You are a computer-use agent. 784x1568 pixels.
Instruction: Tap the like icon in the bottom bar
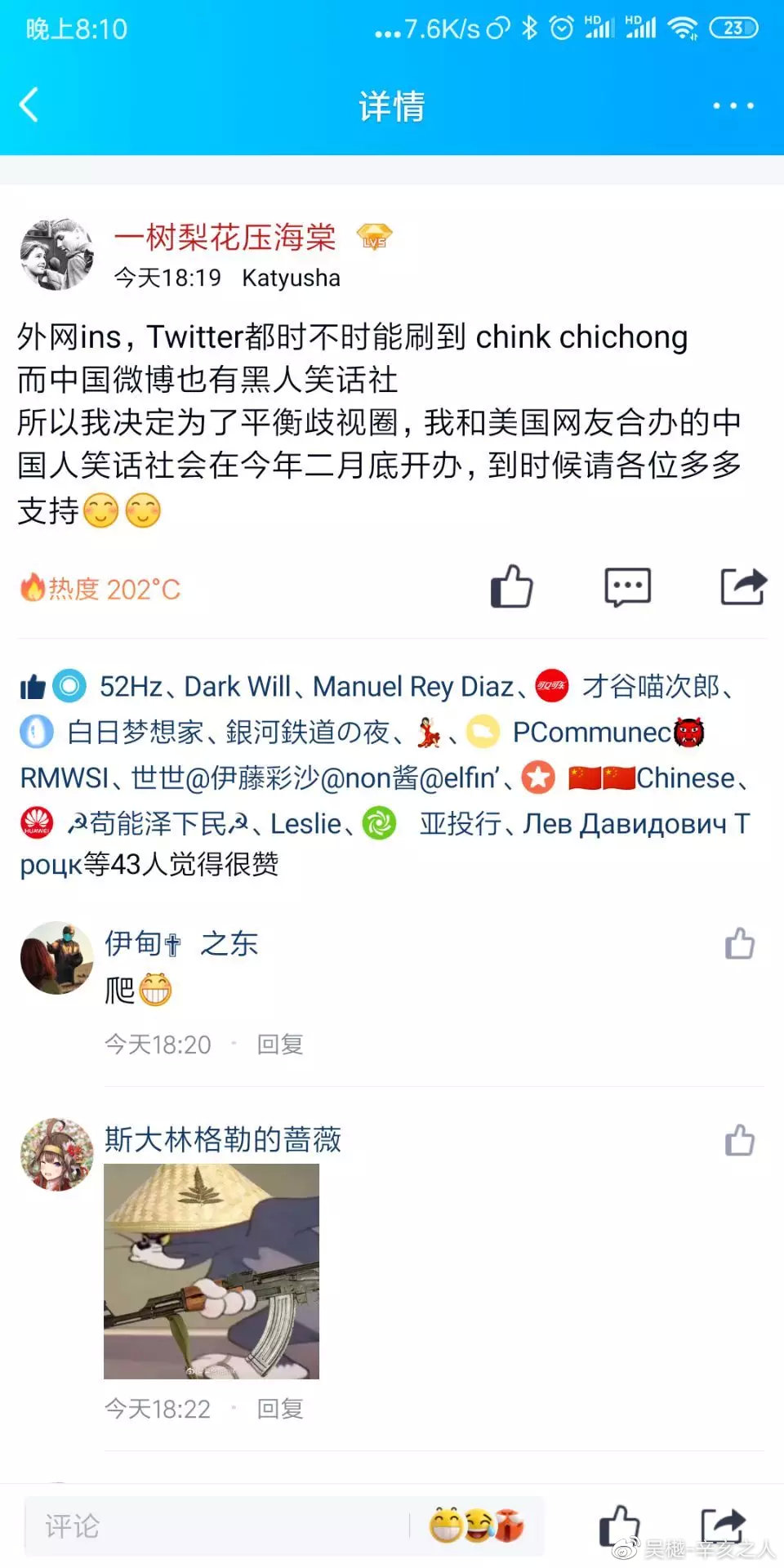[619, 1526]
